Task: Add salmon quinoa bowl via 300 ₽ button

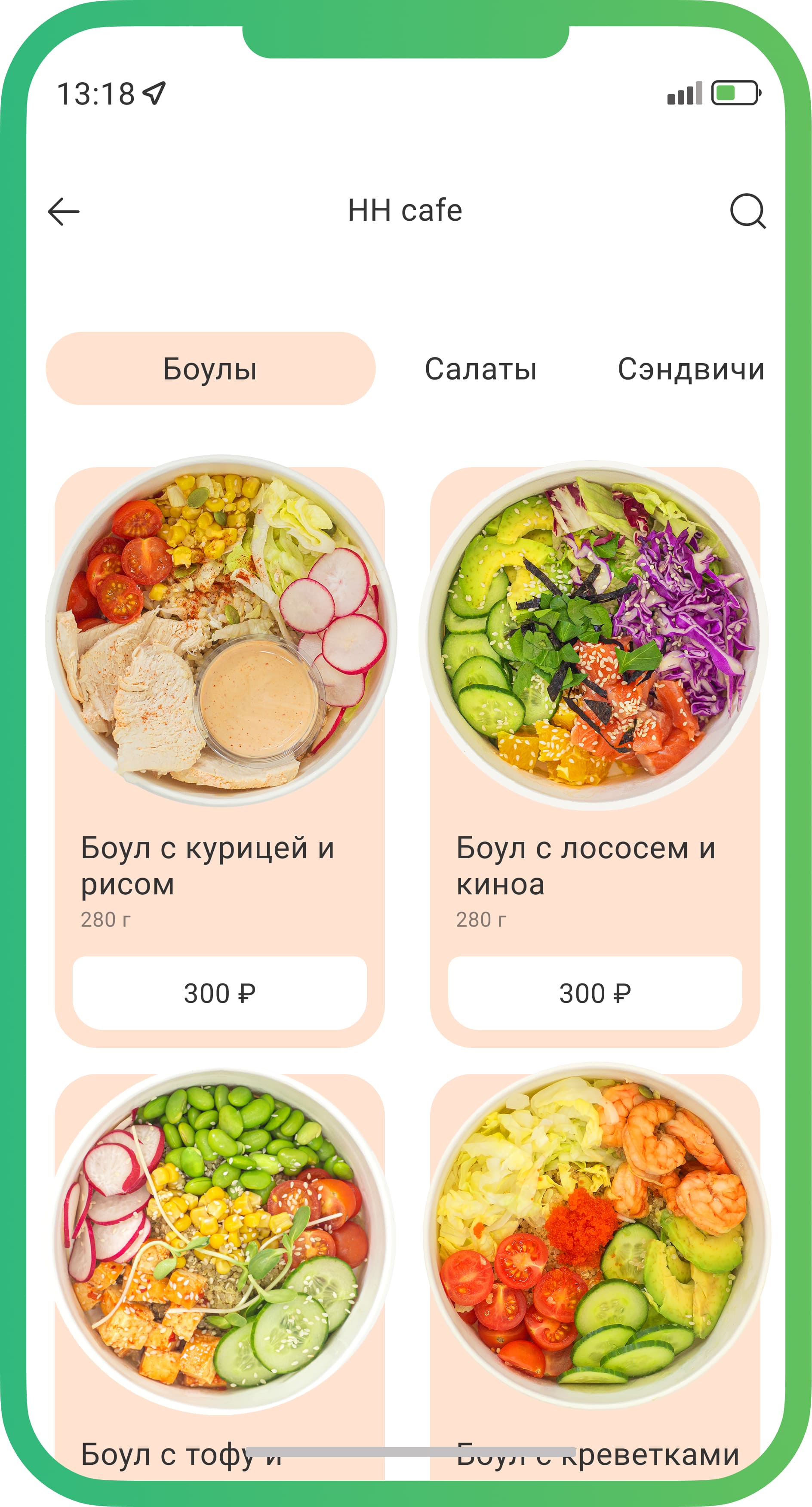Action: 594,993
